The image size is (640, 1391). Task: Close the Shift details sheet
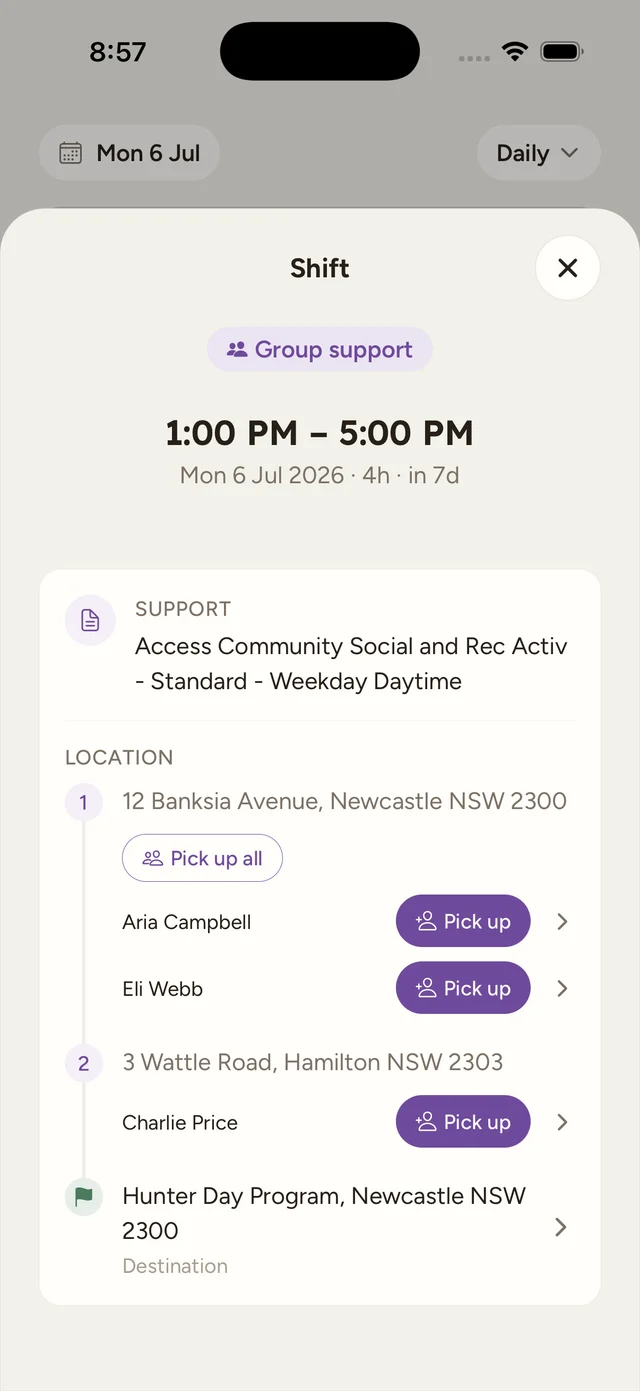coord(567,268)
